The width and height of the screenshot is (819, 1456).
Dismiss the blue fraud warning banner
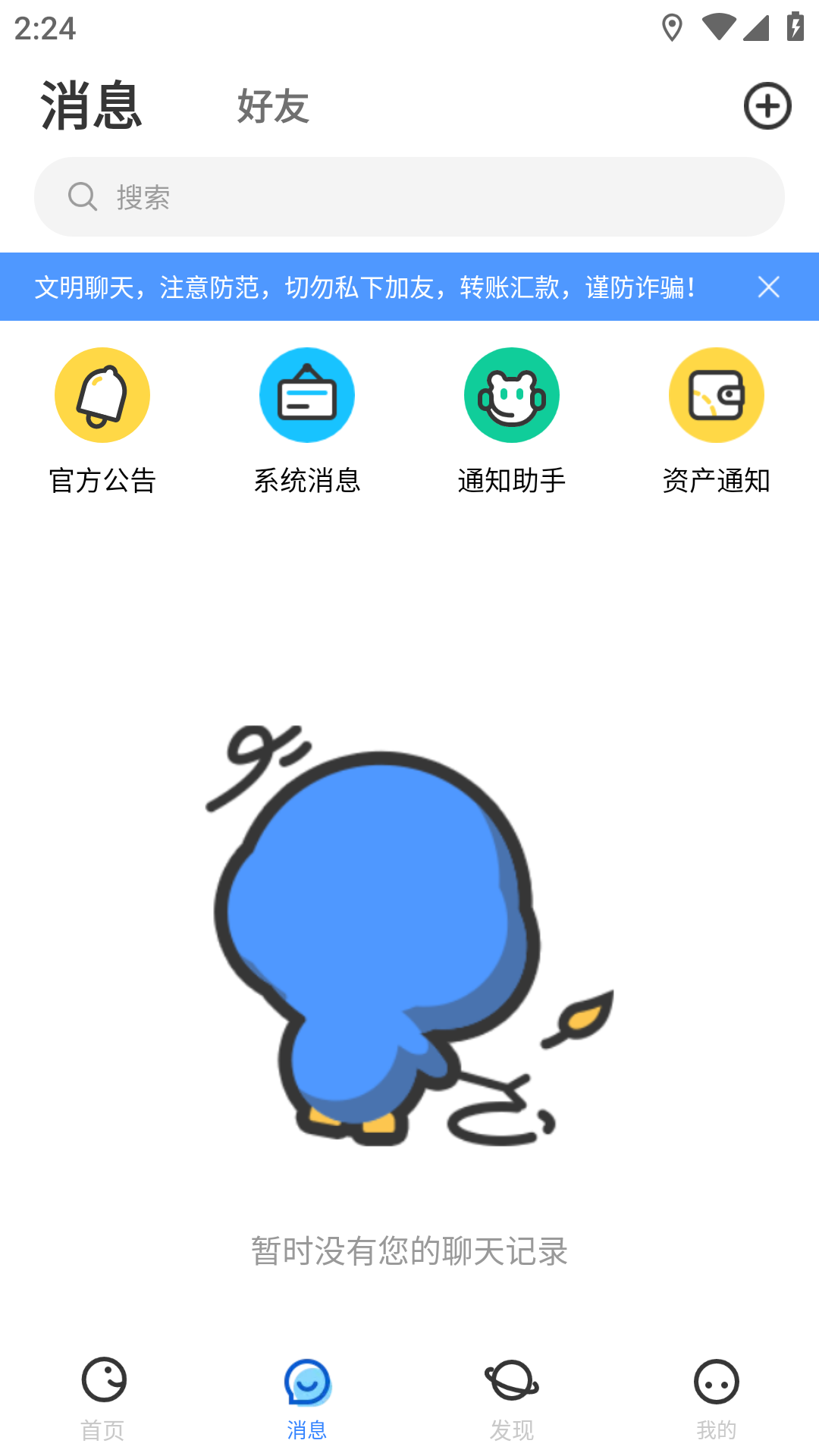point(768,287)
